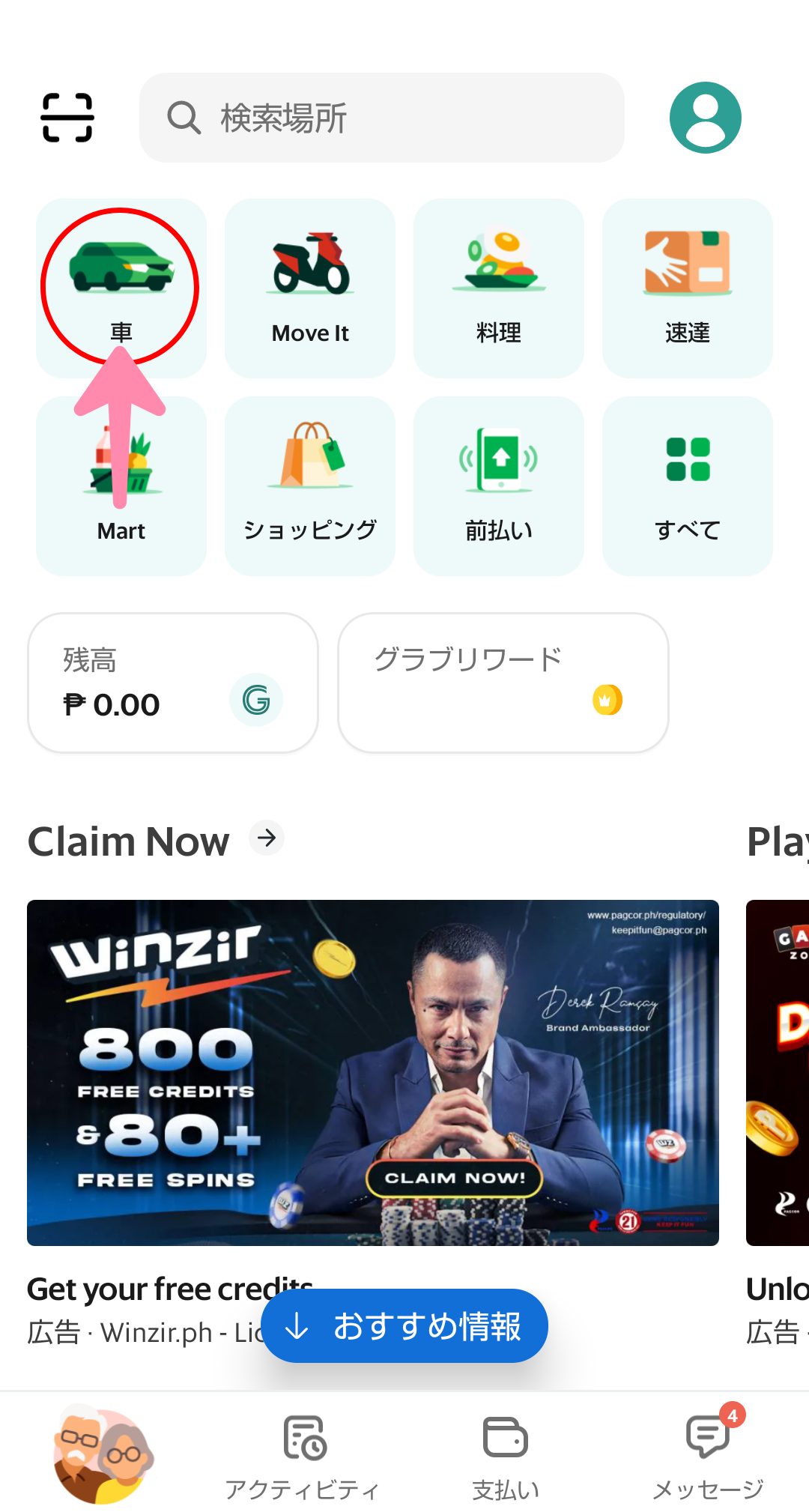Viewport: 809px width, 1512px height.
Task: Open the profile avatar
Action: [705, 118]
